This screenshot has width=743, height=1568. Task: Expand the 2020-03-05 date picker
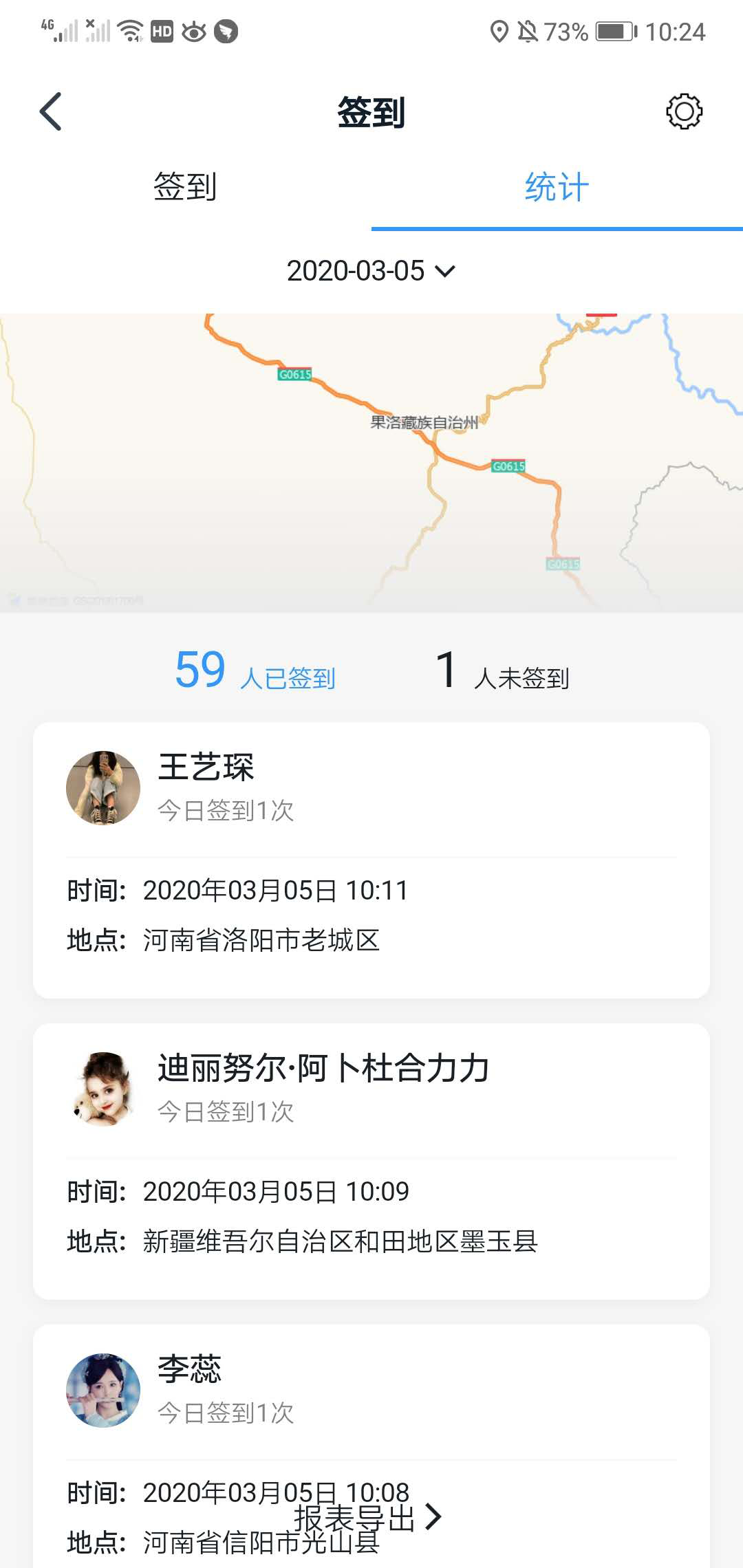coord(371,271)
